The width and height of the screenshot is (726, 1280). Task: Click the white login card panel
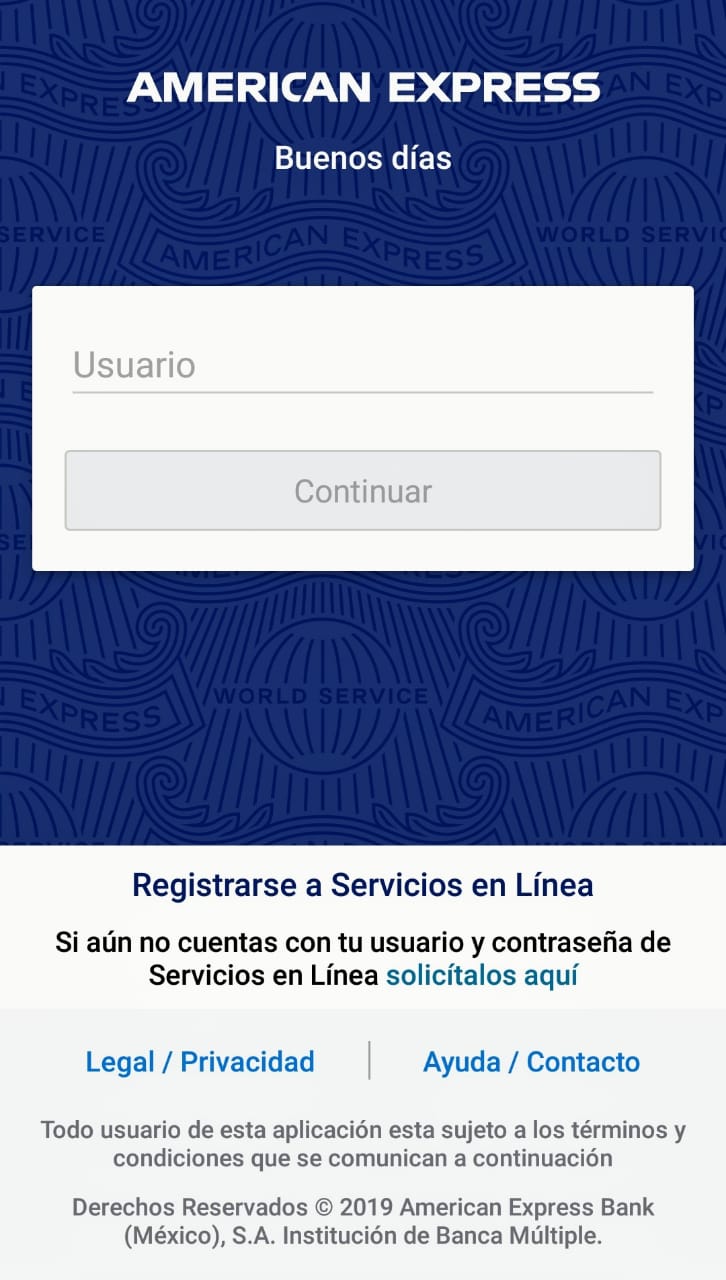coord(363,427)
